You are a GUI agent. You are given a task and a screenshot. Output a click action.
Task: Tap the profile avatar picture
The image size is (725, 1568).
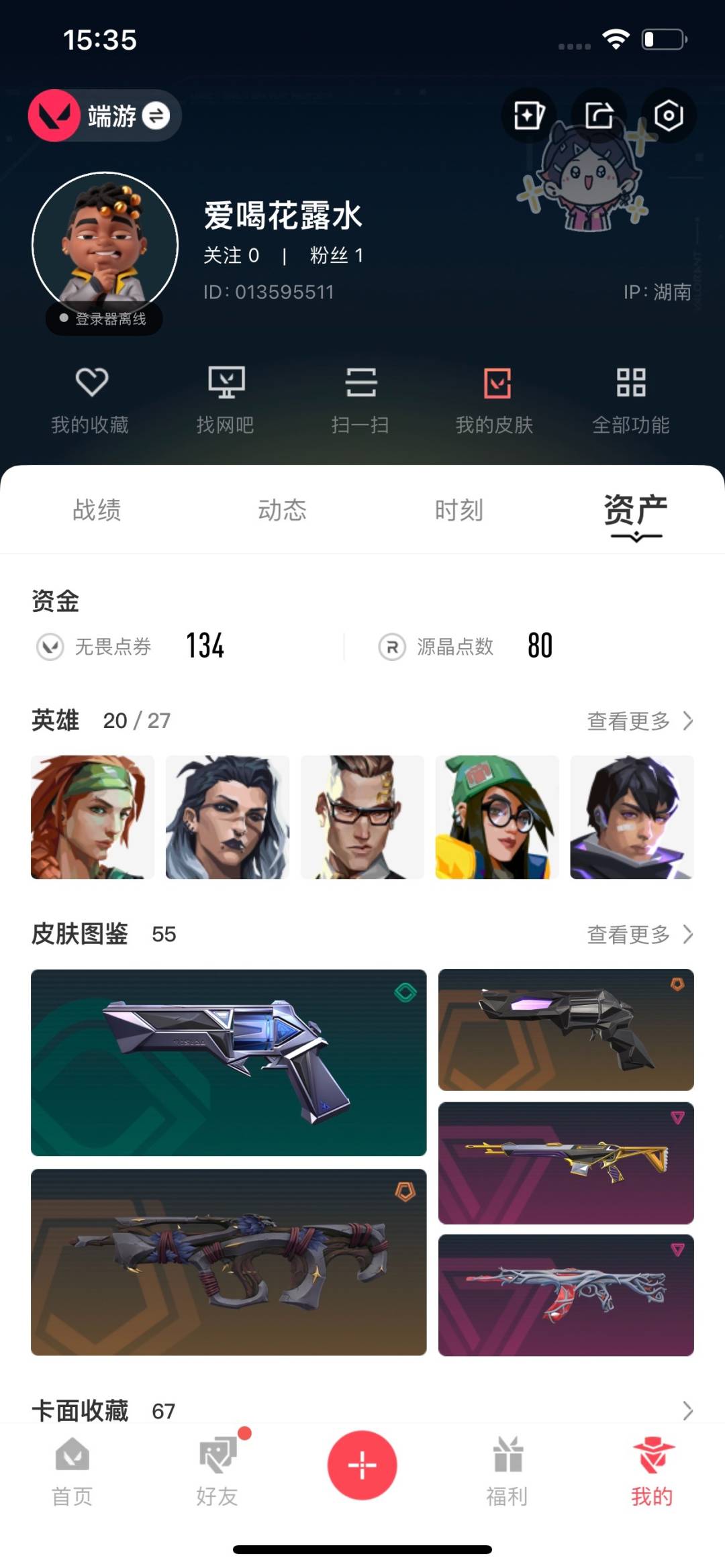point(105,244)
